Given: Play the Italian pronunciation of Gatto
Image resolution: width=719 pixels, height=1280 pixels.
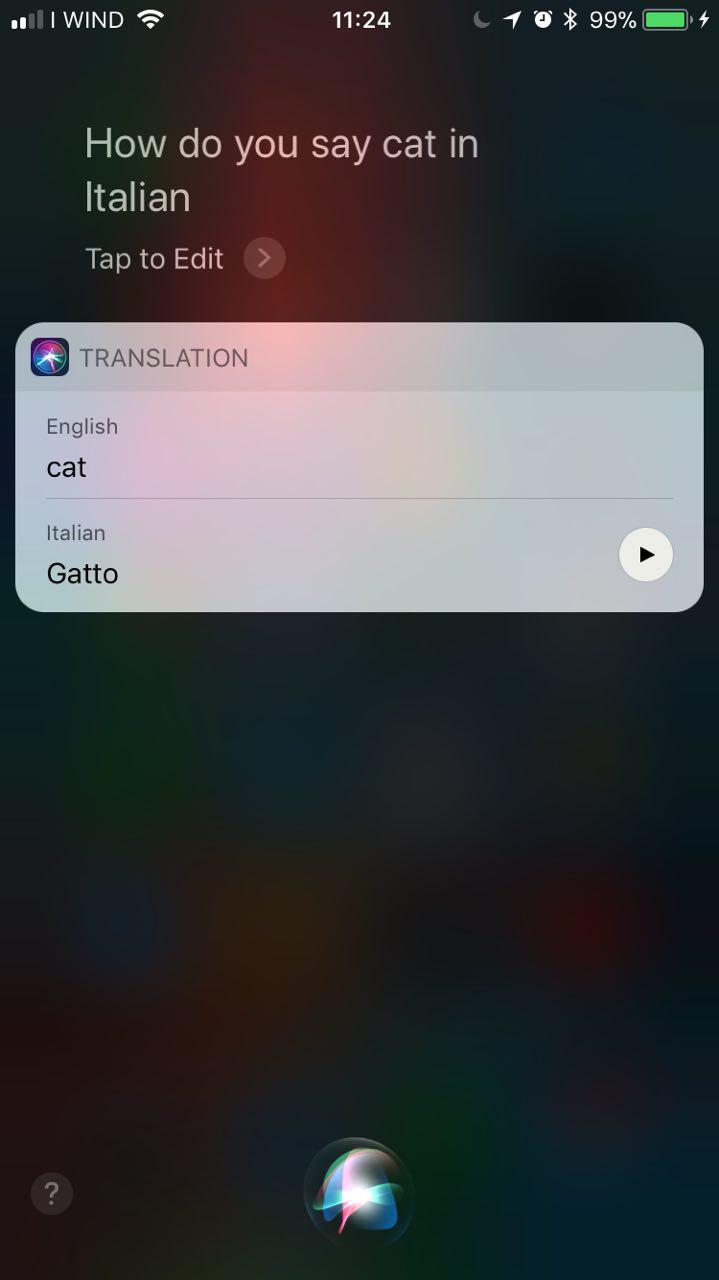Looking at the screenshot, I should click(646, 554).
